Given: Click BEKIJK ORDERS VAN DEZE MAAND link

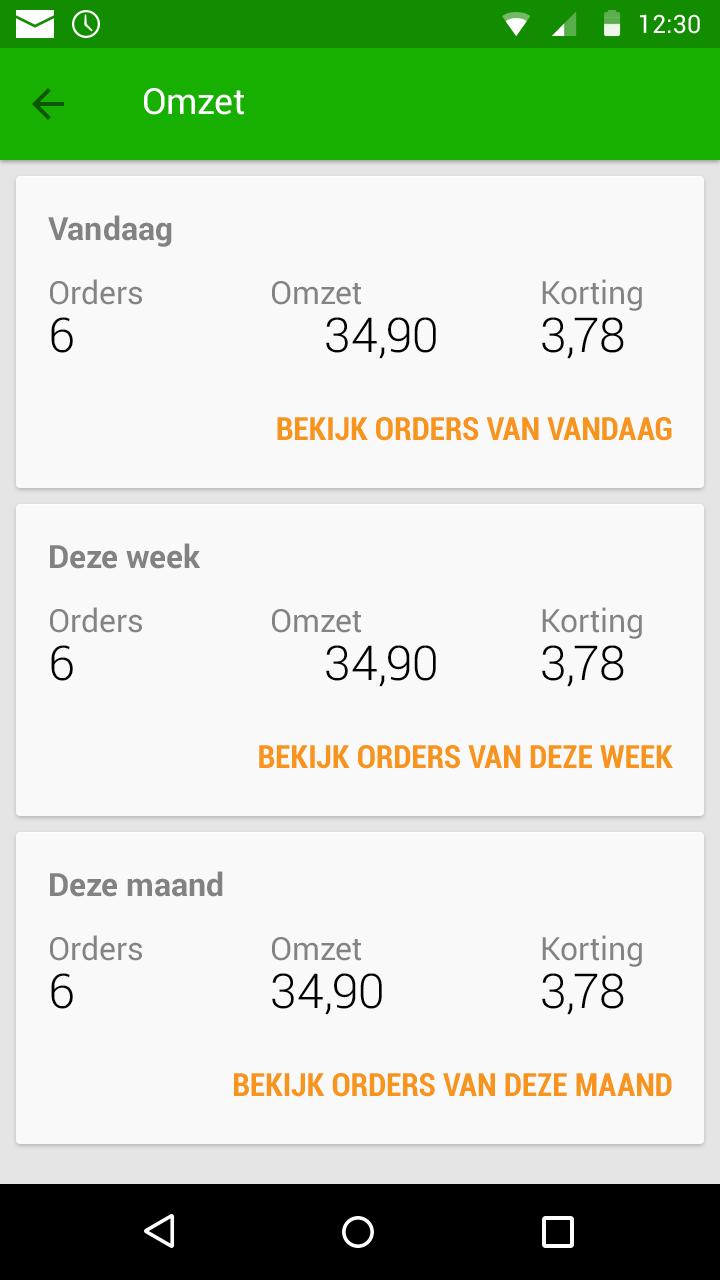Looking at the screenshot, I should [x=452, y=1084].
